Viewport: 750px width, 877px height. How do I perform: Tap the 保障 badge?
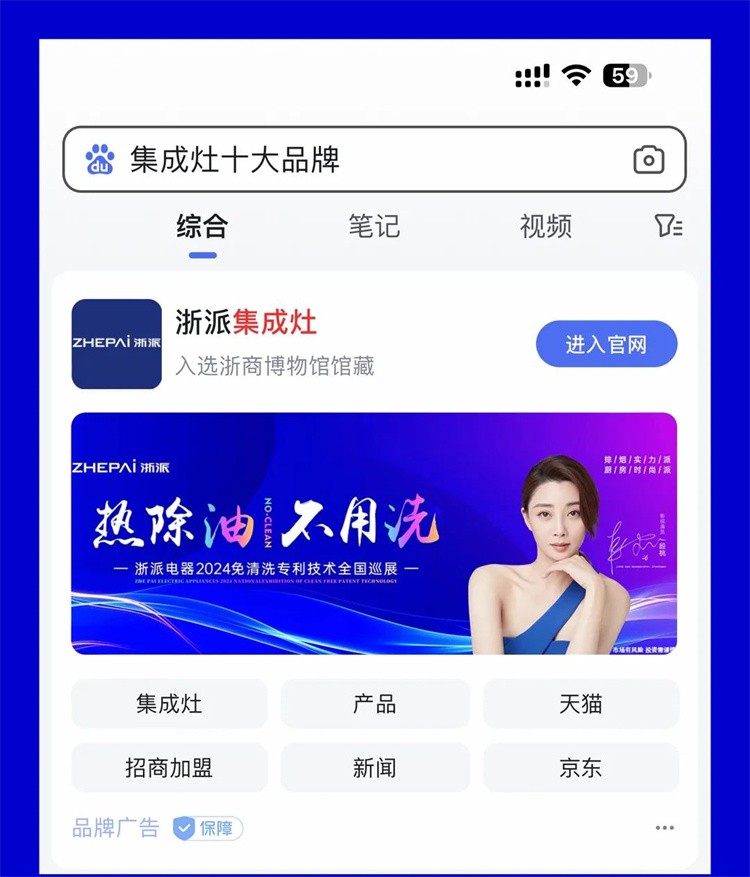coord(208,828)
